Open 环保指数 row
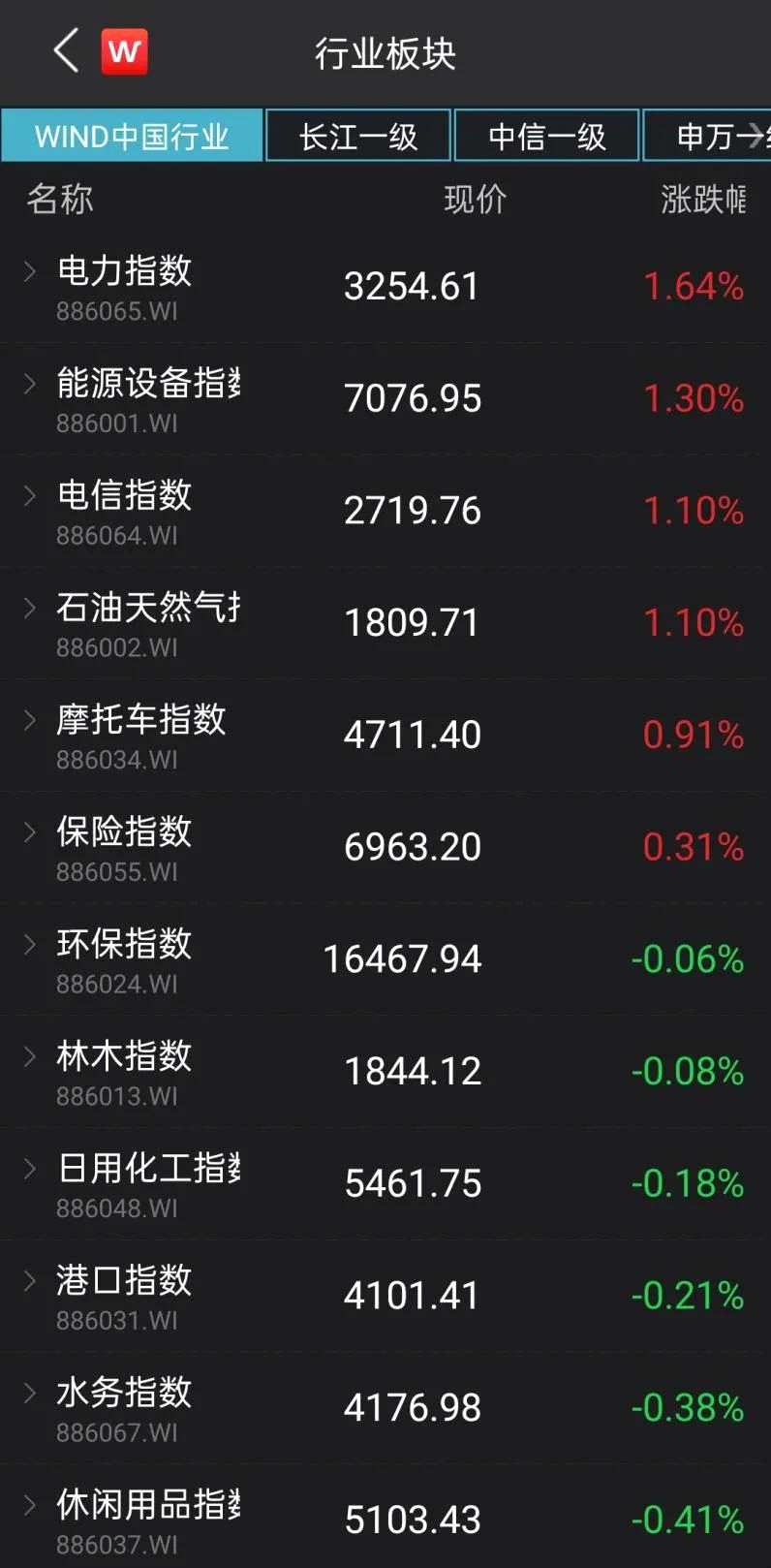771x1568 pixels. click(385, 959)
